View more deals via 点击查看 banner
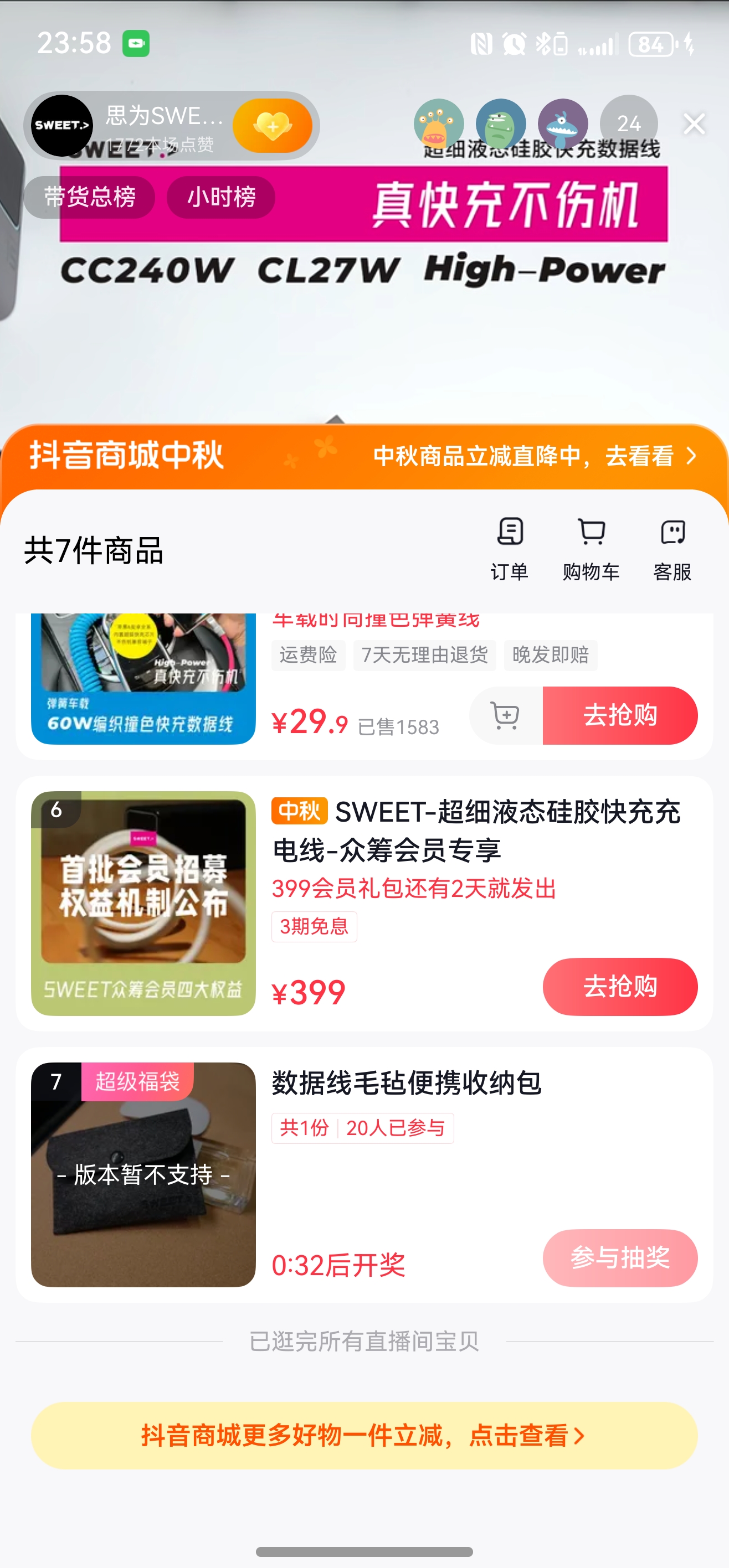Screen dimensions: 729x1568 point(364,1436)
